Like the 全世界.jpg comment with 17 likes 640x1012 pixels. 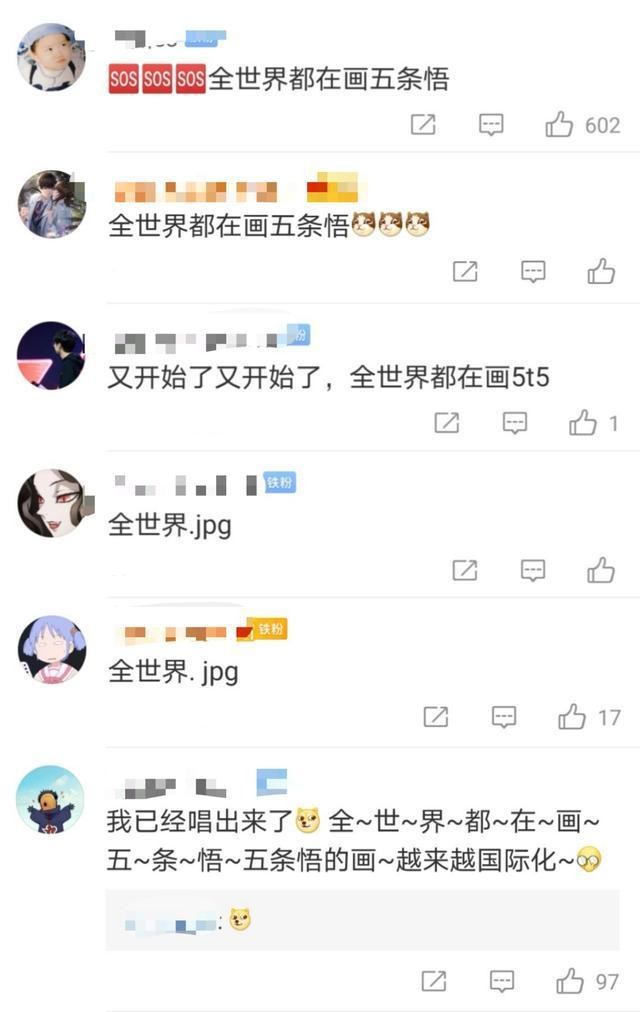click(x=572, y=717)
